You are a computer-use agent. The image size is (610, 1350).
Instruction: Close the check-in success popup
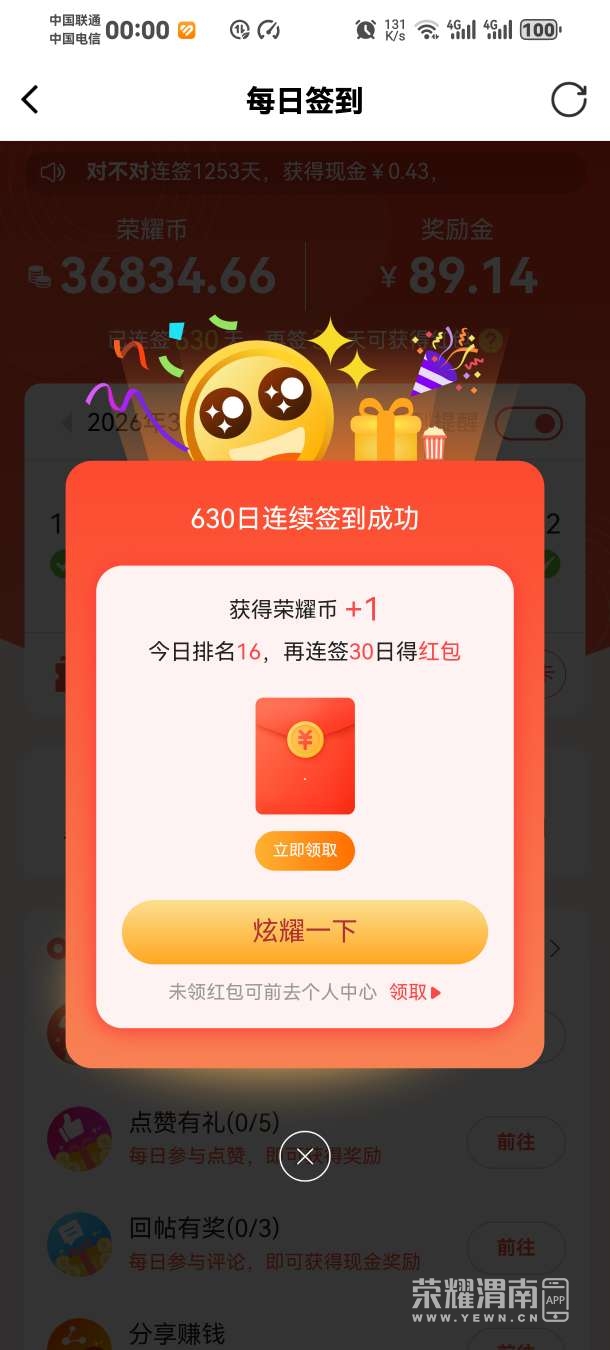click(305, 1156)
